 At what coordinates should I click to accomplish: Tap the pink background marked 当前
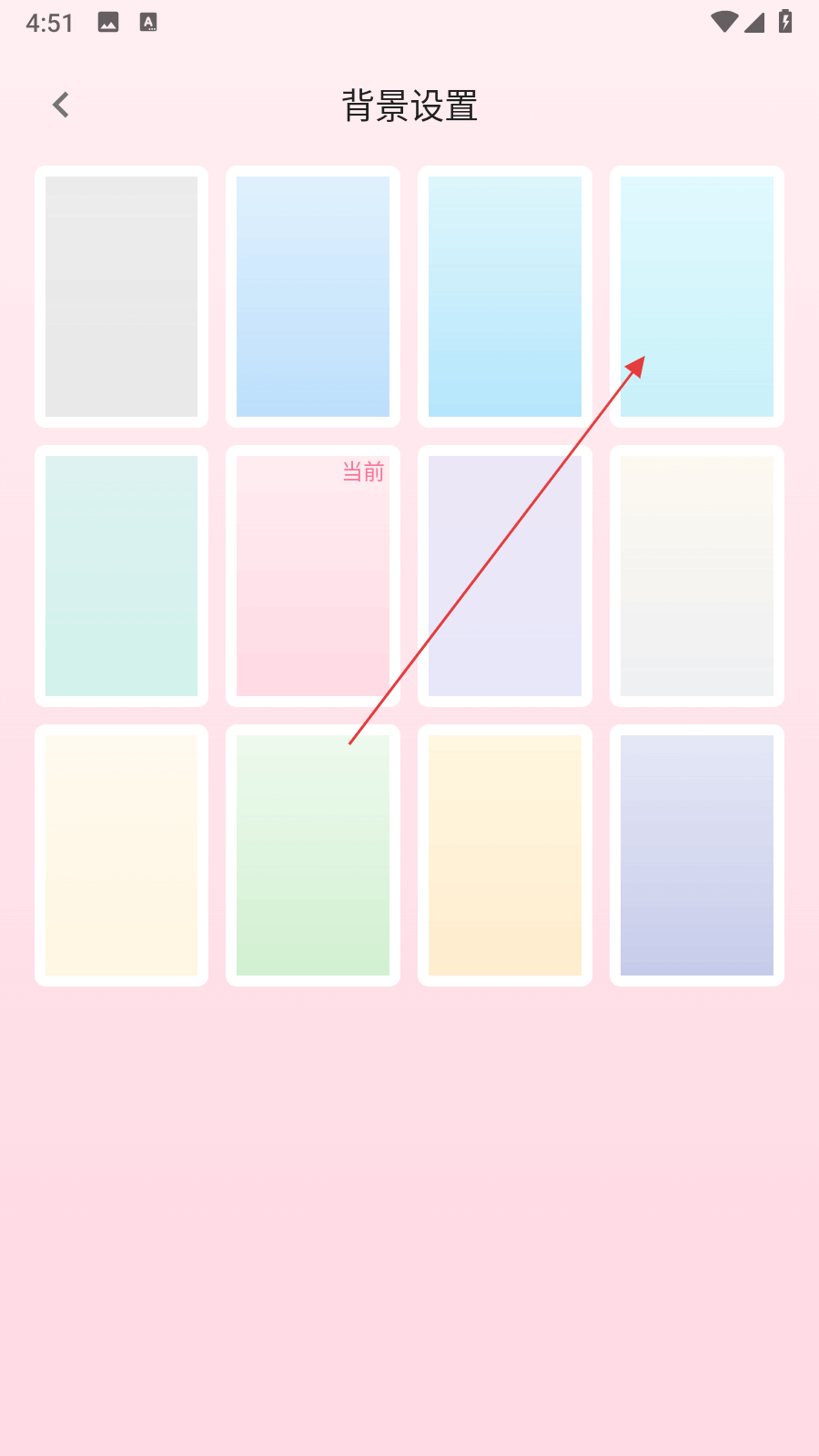[313, 576]
